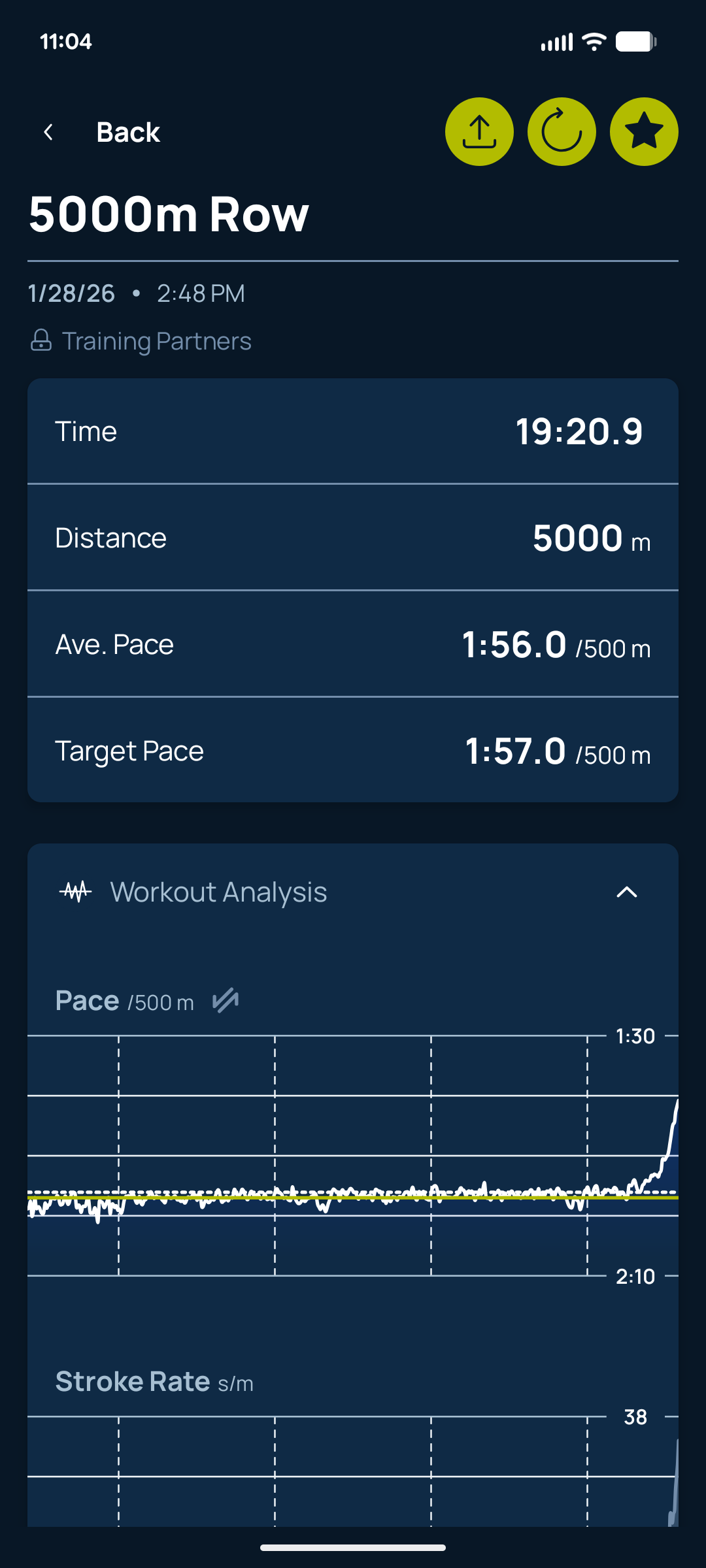
Task: Mark this workout as a favorite
Action: [x=644, y=132]
